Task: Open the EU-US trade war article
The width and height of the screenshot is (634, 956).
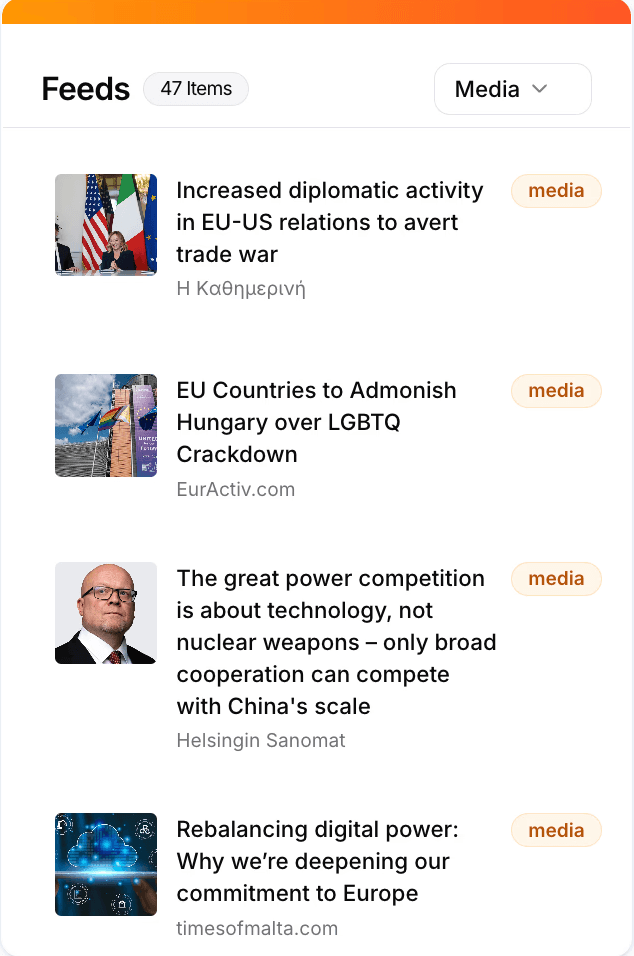Action: click(330, 222)
